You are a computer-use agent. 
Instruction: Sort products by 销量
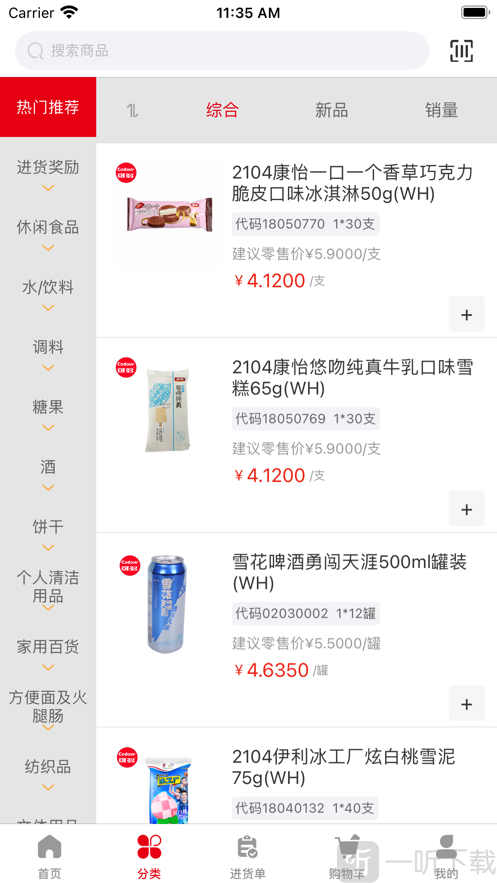click(441, 110)
